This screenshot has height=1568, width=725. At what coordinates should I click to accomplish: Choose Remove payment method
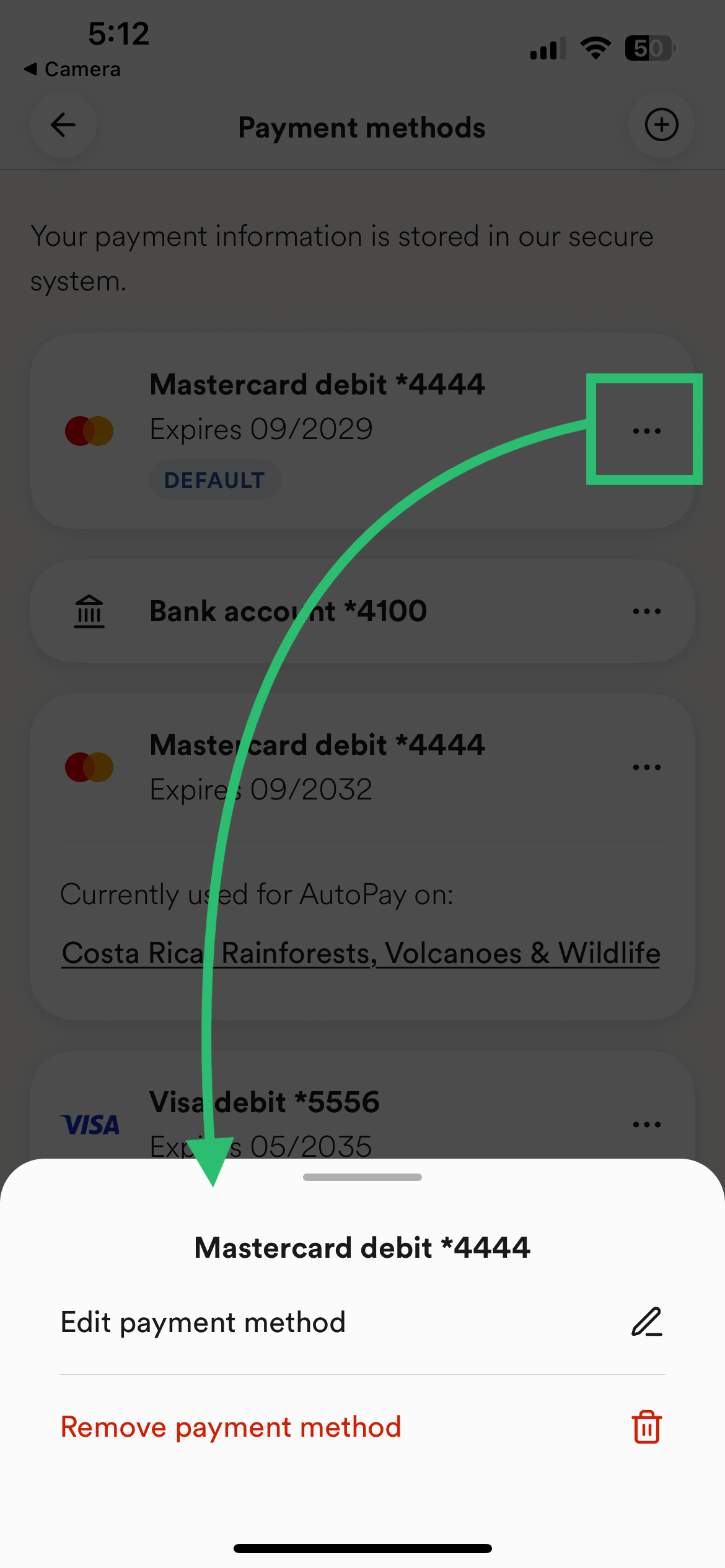[362, 1427]
